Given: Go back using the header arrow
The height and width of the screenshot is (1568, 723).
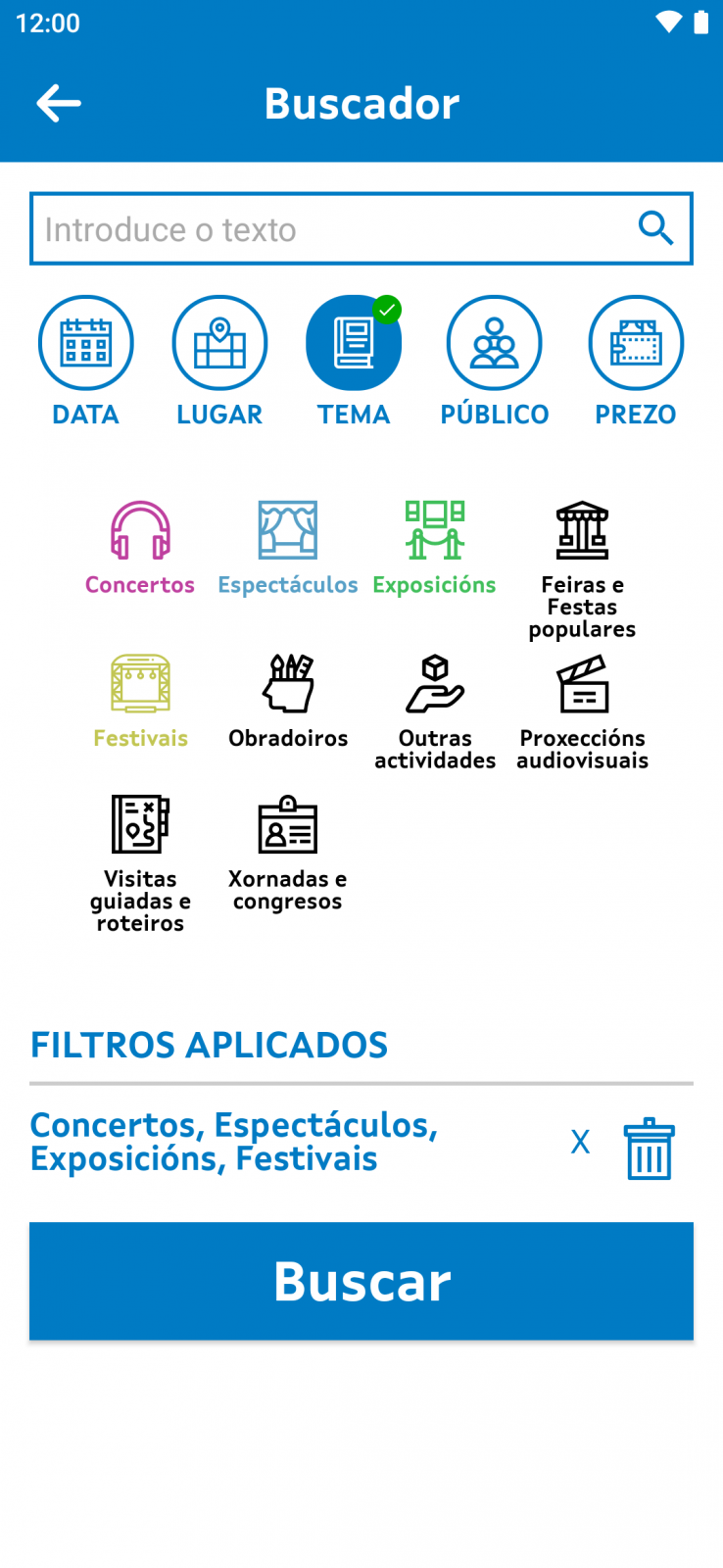Looking at the screenshot, I should (x=58, y=104).
